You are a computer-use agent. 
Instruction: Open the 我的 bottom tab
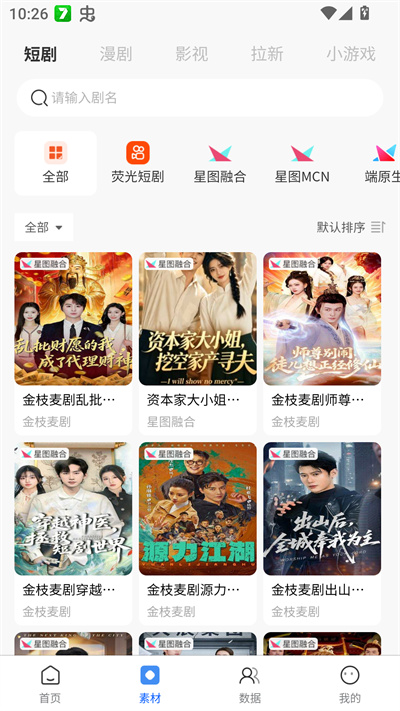(350, 684)
